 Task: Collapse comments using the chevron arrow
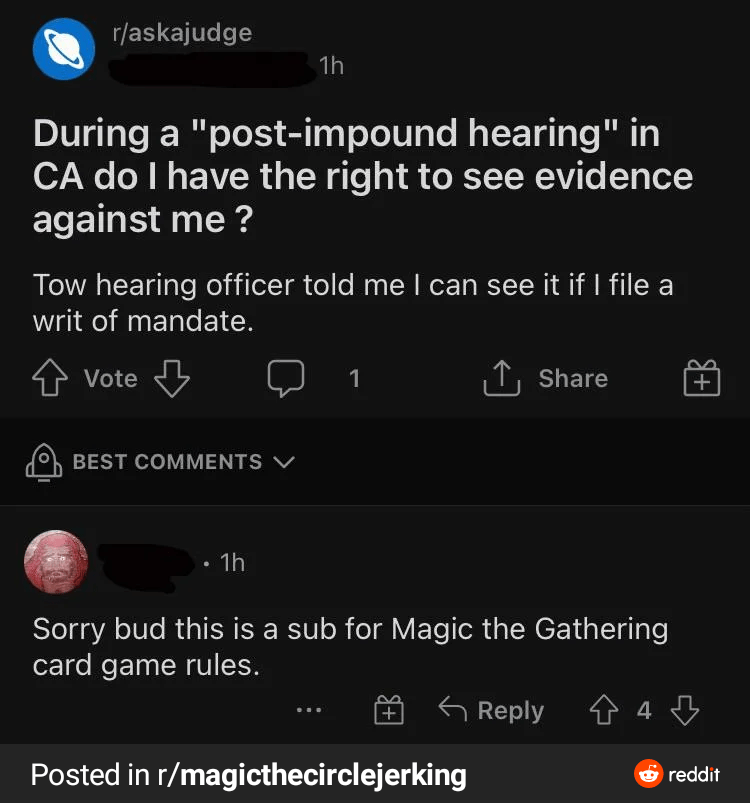click(284, 462)
